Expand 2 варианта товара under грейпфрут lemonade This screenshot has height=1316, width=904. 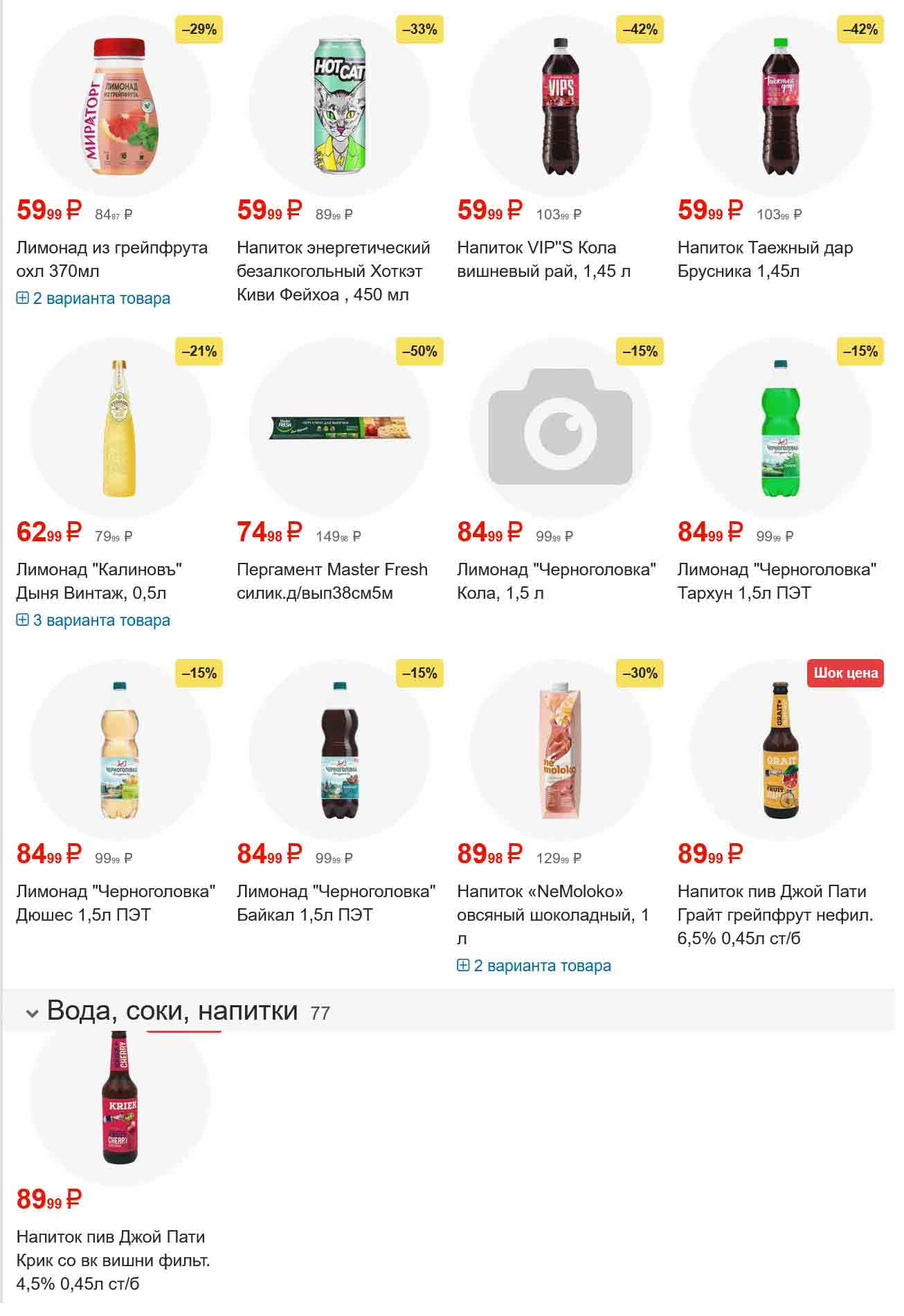(x=93, y=298)
